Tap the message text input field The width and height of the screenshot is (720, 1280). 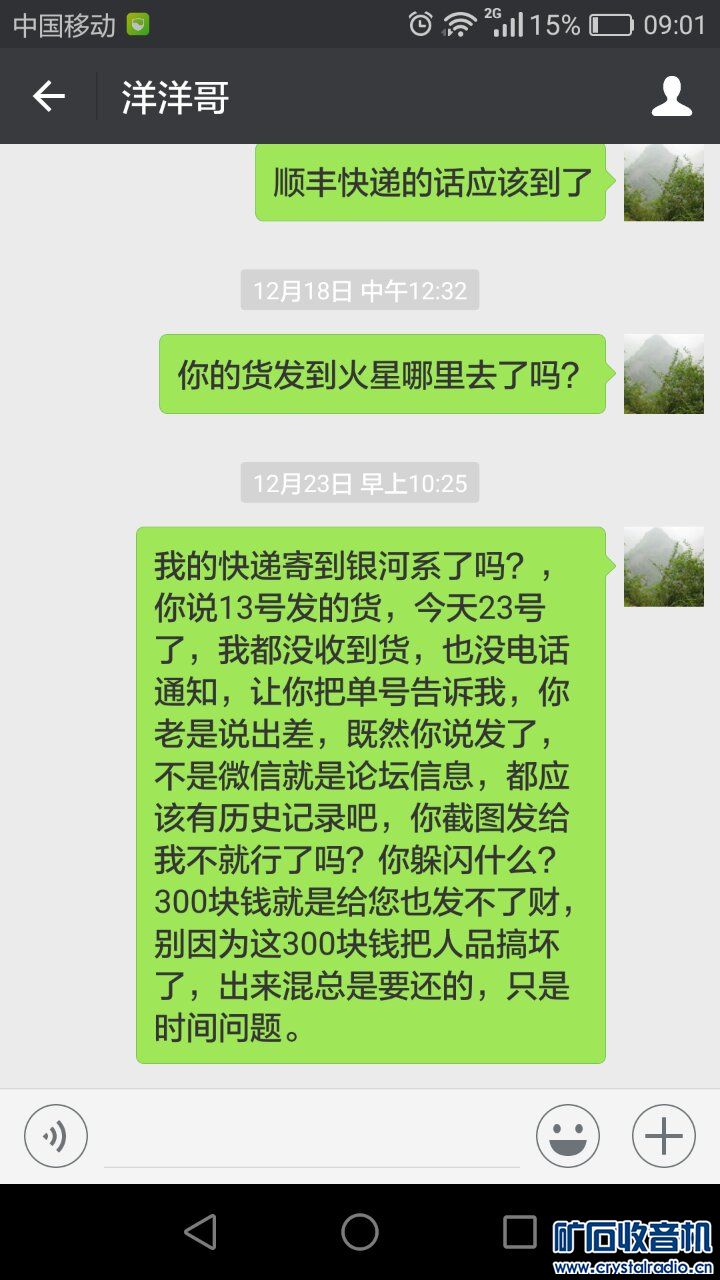312,1138
